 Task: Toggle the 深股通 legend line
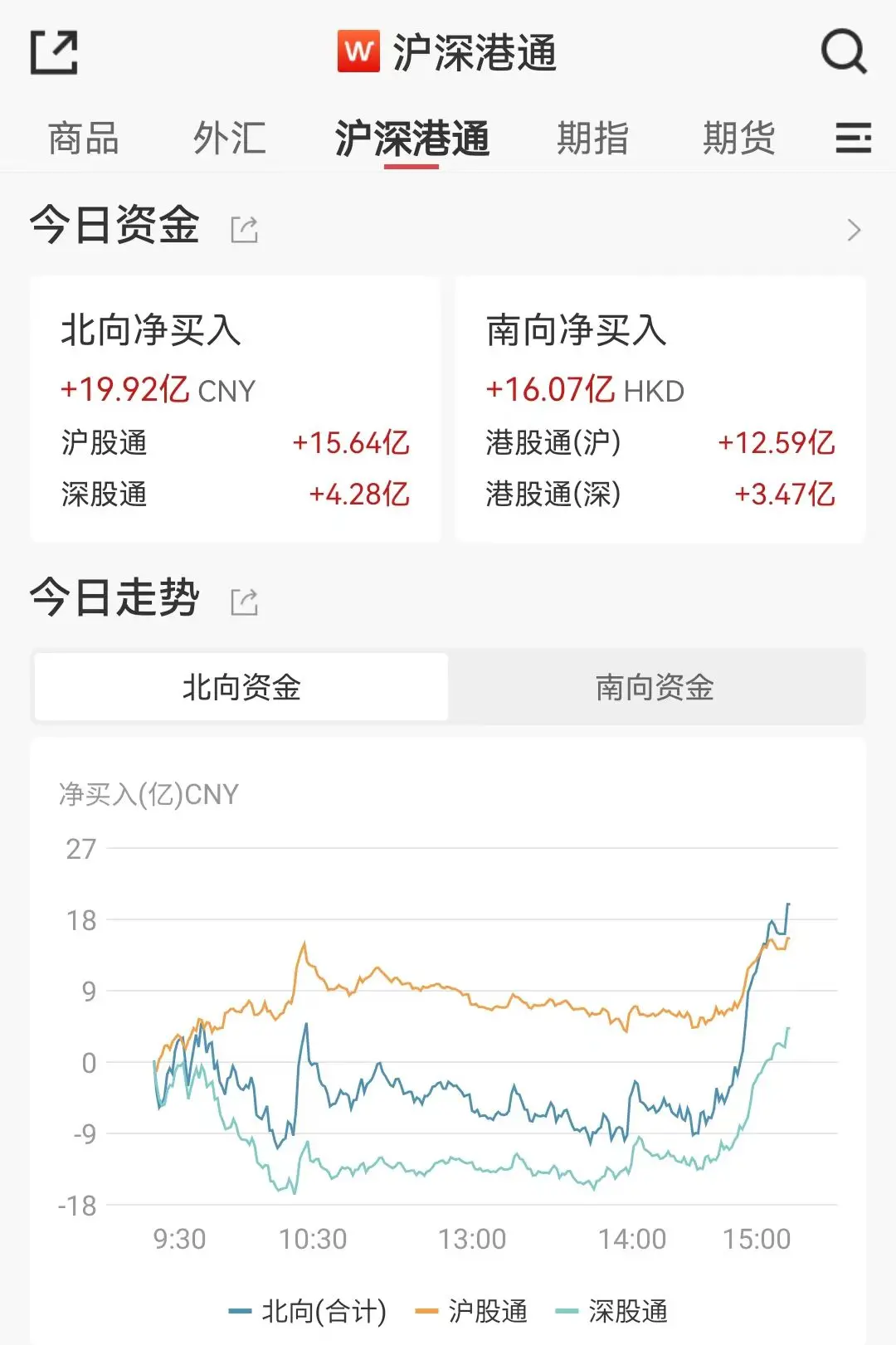click(612, 1312)
